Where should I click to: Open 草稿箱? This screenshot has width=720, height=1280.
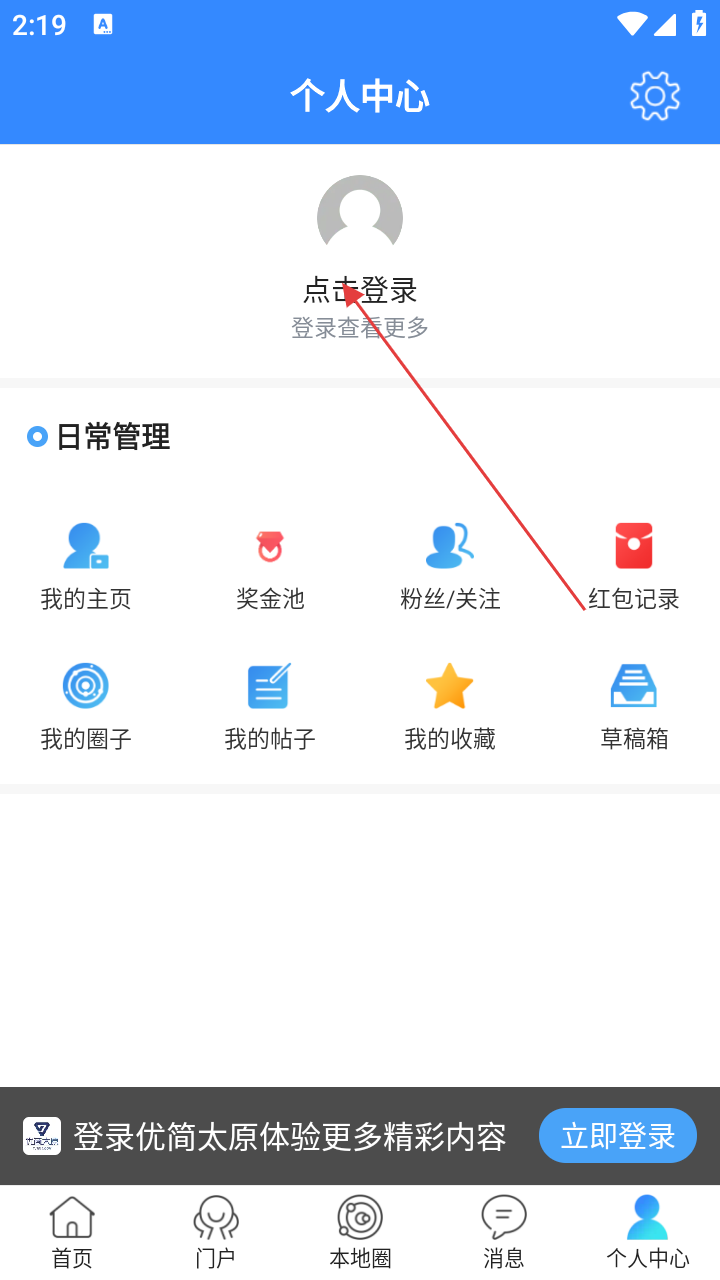634,705
